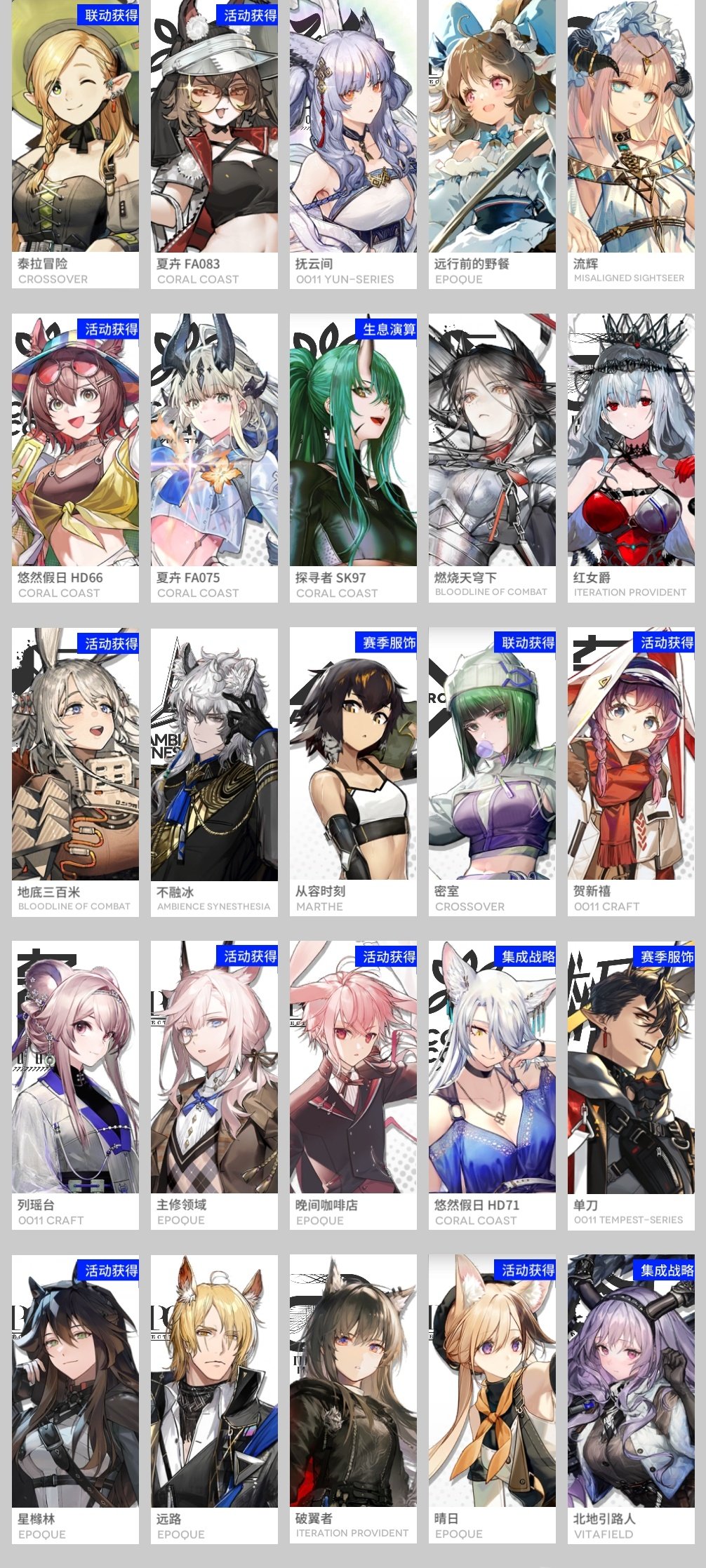706x1568 pixels.
Task: Open the 密室 CROSSOVER skin card
Action: (492, 772)
